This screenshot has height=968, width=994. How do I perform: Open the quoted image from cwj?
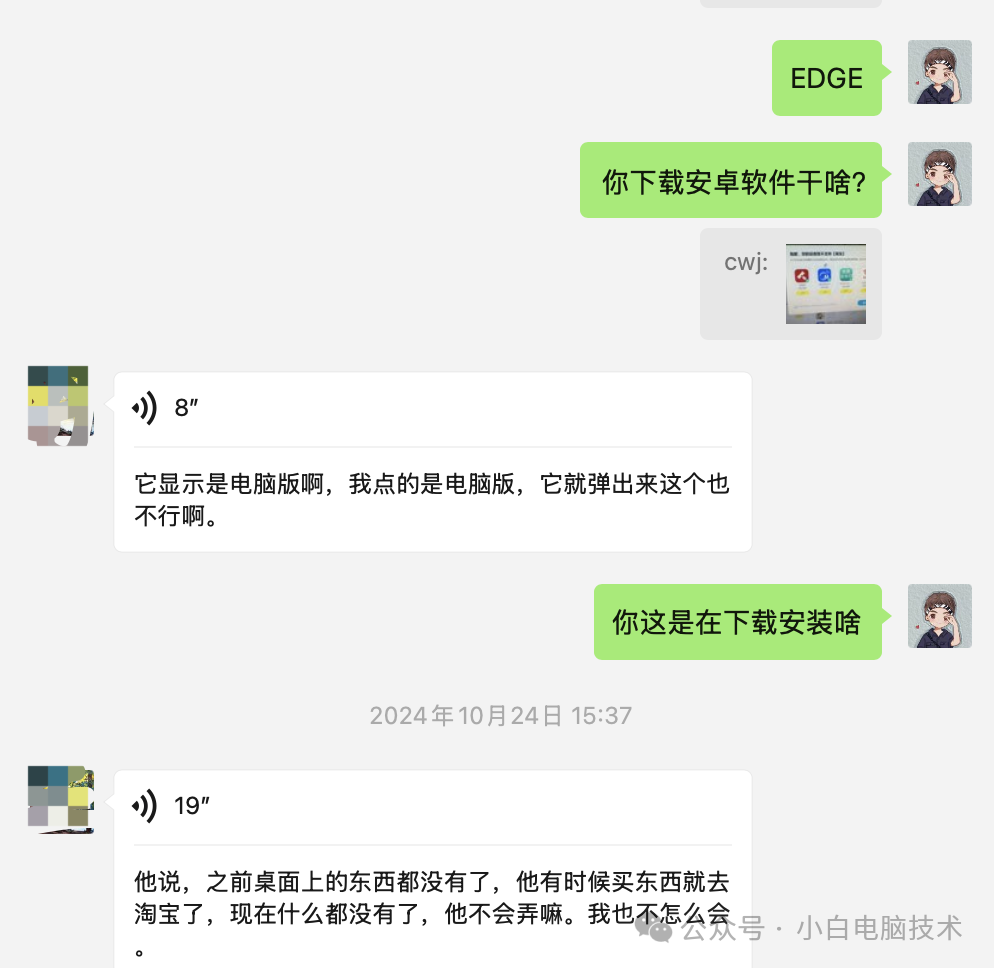825,284
